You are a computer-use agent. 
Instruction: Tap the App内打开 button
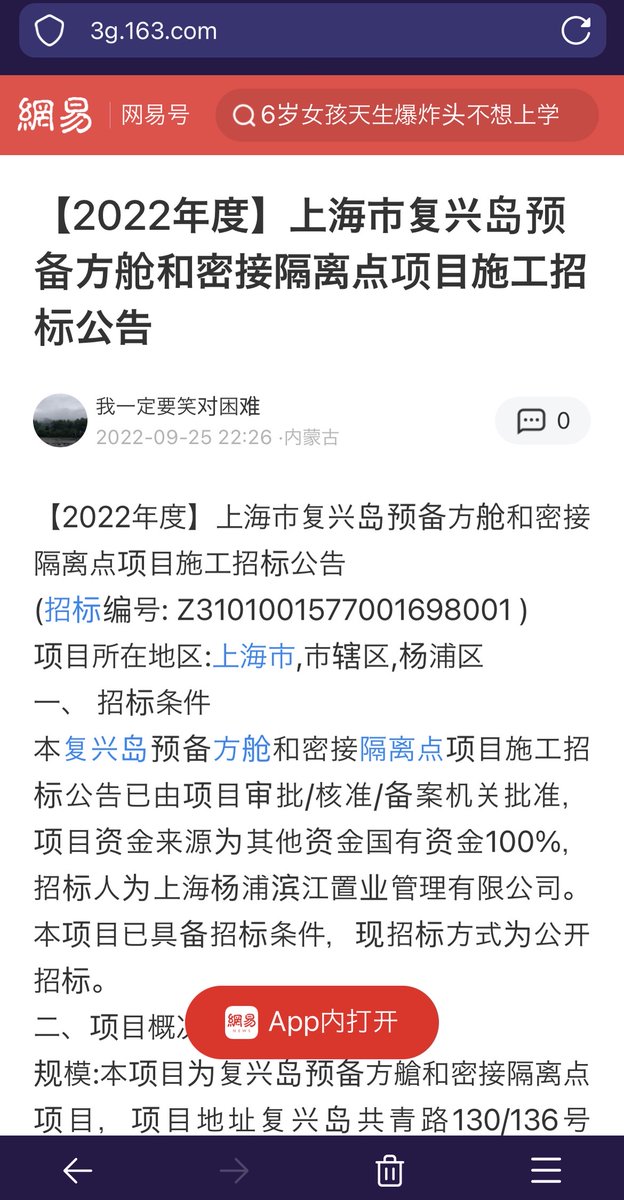pos(312,1022)
